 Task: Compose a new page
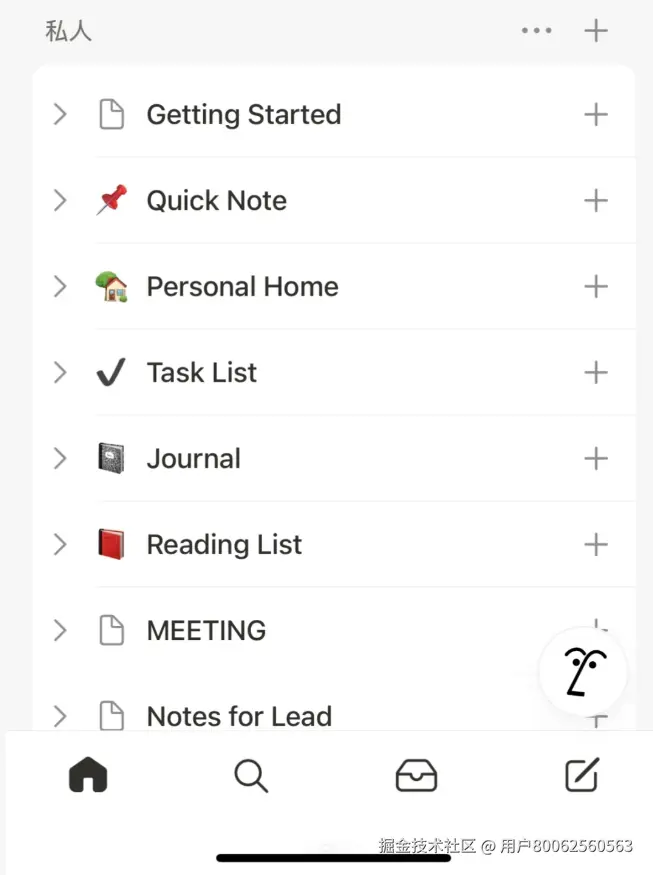click(581, 775)
